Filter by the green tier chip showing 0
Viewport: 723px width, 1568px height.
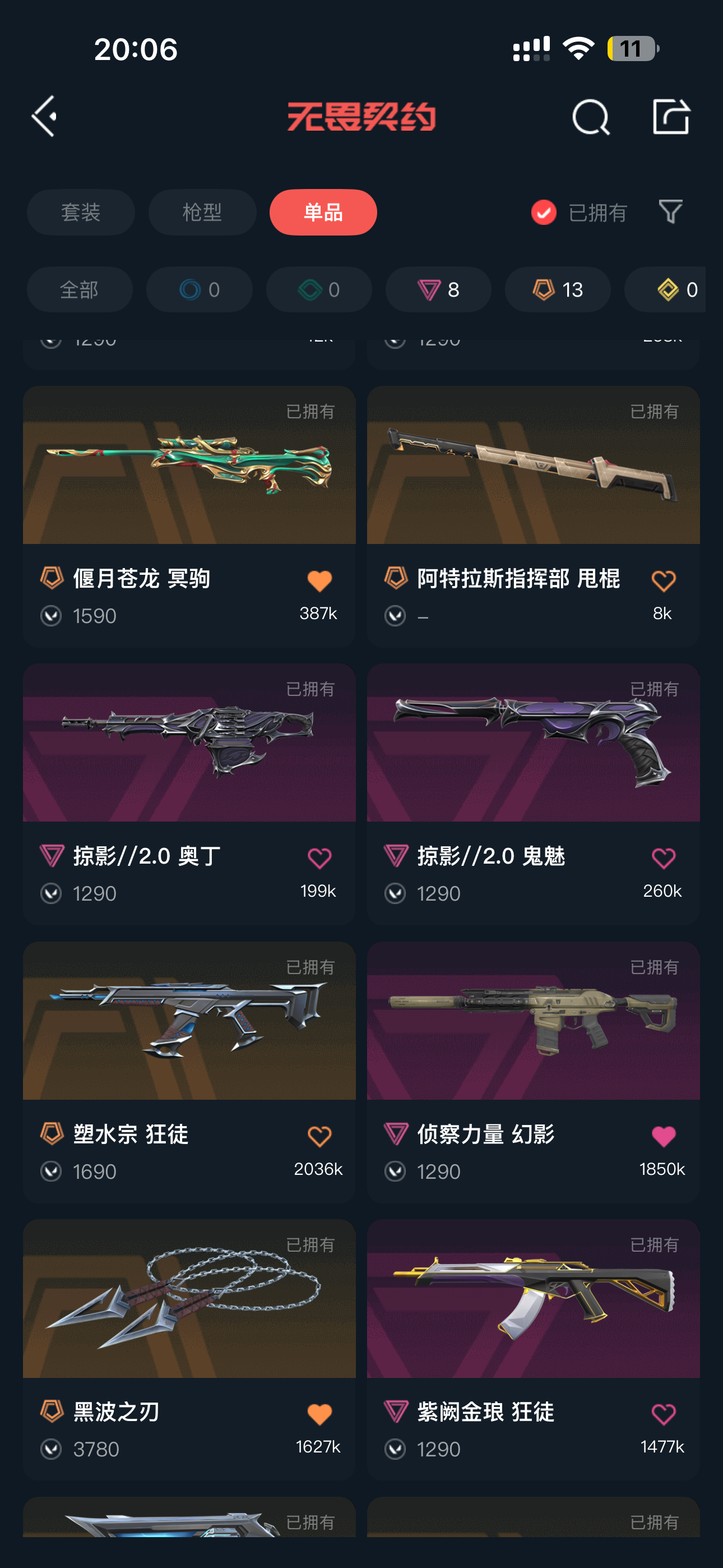pyautogui.click(x=319, y=290)
